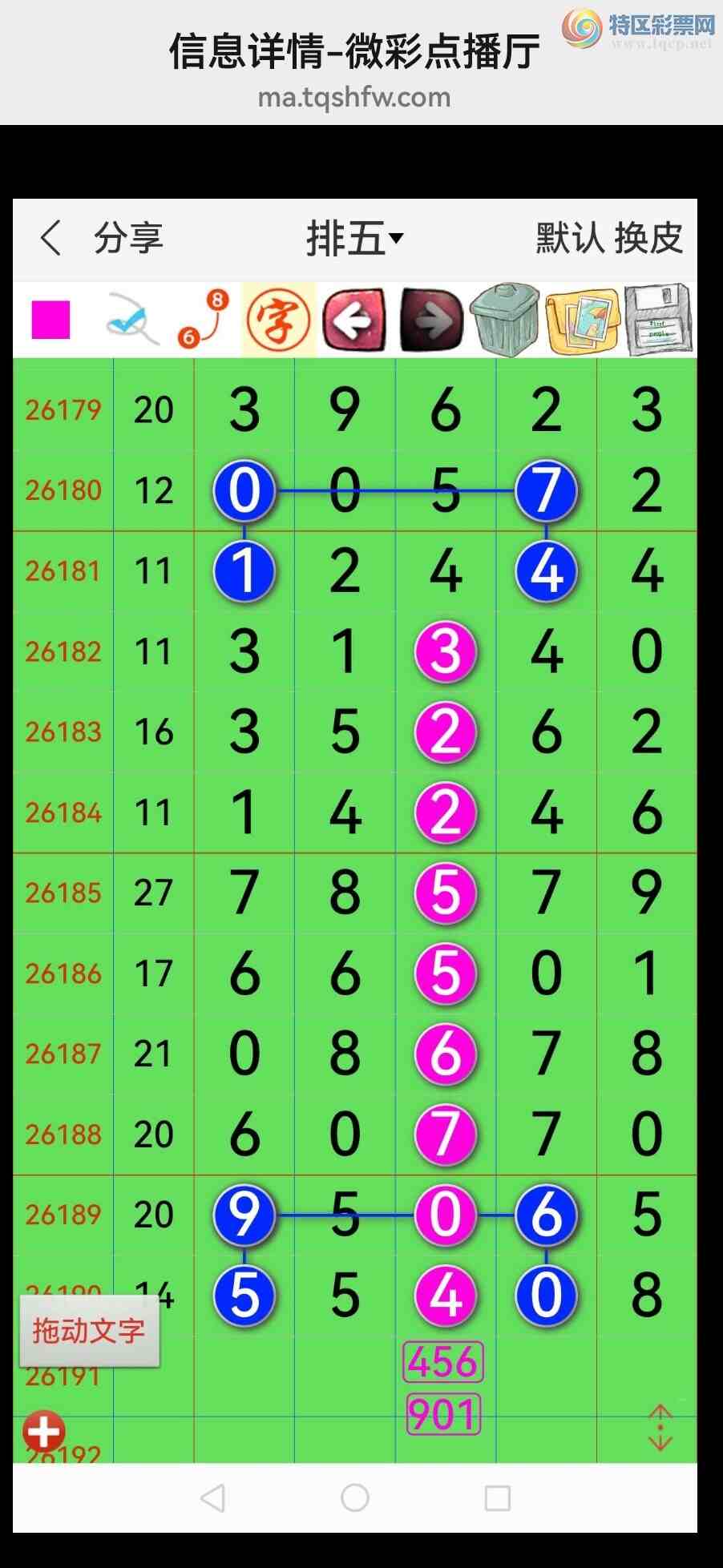Screen dimensions: 723x1568
Task: Redo with the right arrow button
Action: click(x=431, y=320)
